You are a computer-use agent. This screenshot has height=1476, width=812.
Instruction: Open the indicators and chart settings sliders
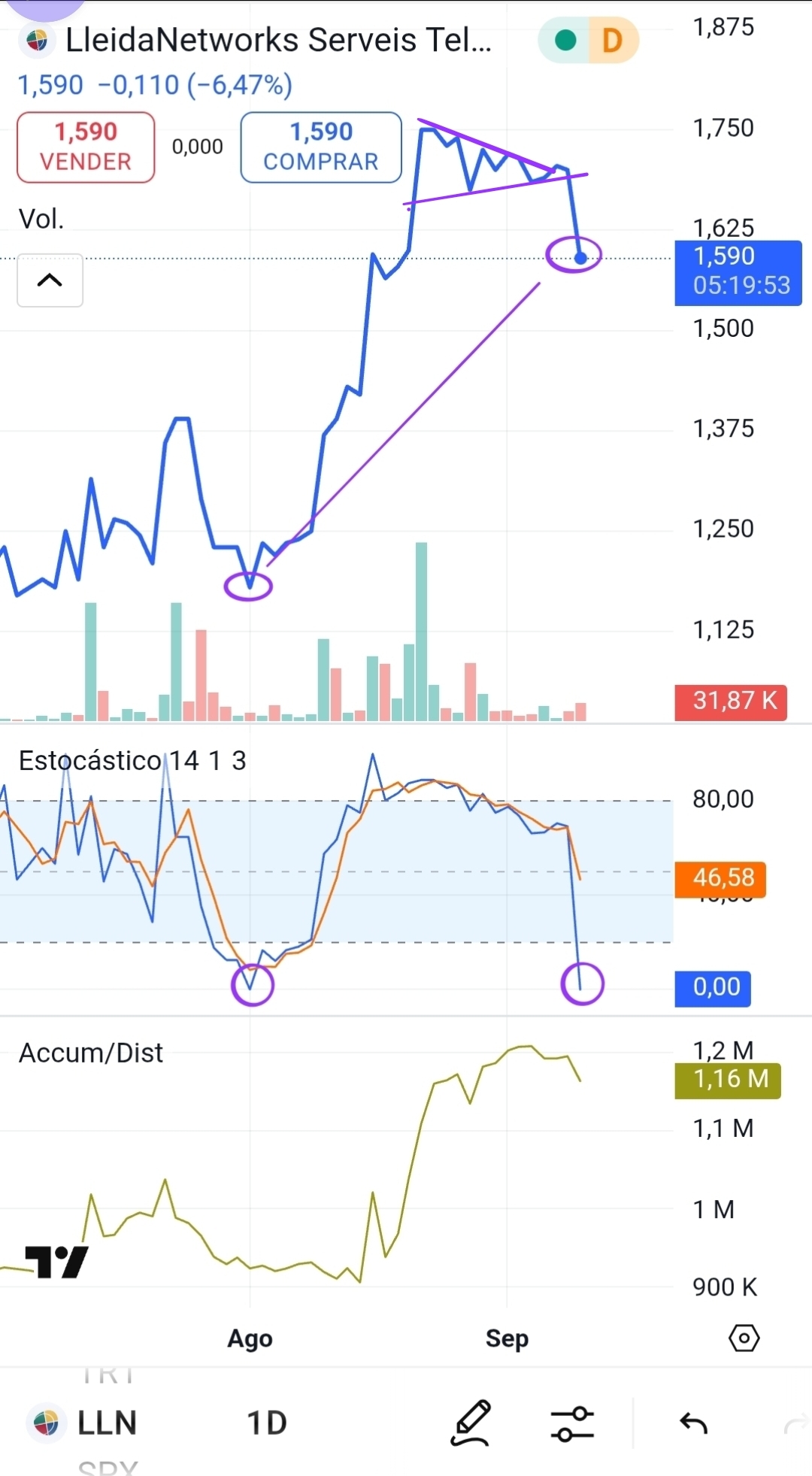coord(572,1423)
